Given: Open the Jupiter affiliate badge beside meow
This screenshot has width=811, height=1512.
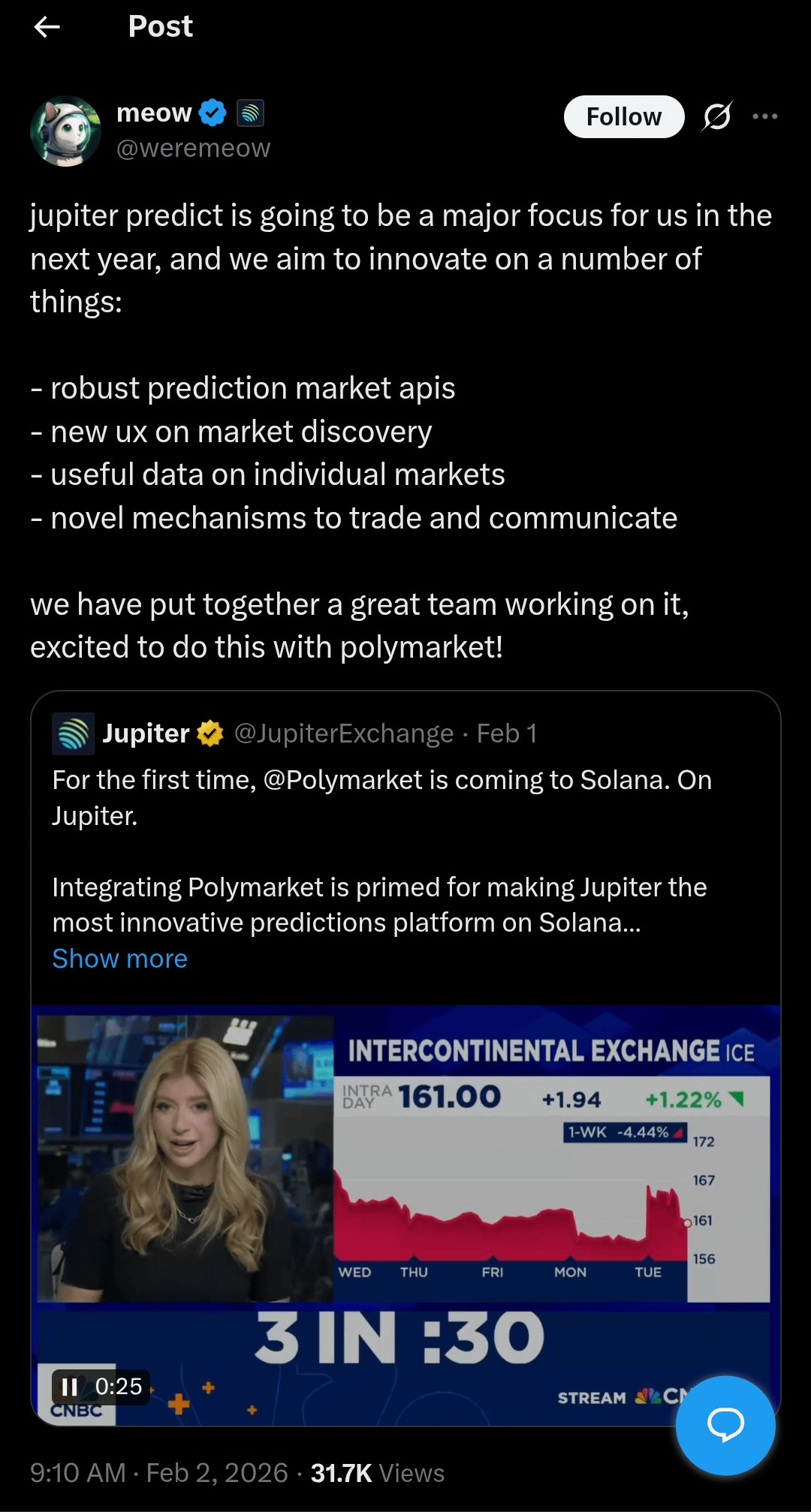Looking at the screenshot, I should [250, 113].
